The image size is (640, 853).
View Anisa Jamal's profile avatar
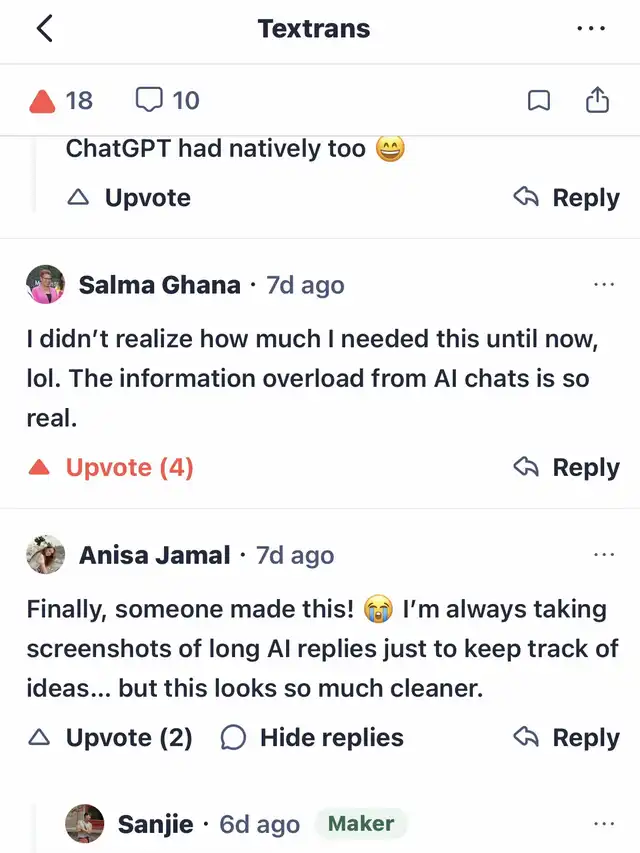click(x=46, y=554)
